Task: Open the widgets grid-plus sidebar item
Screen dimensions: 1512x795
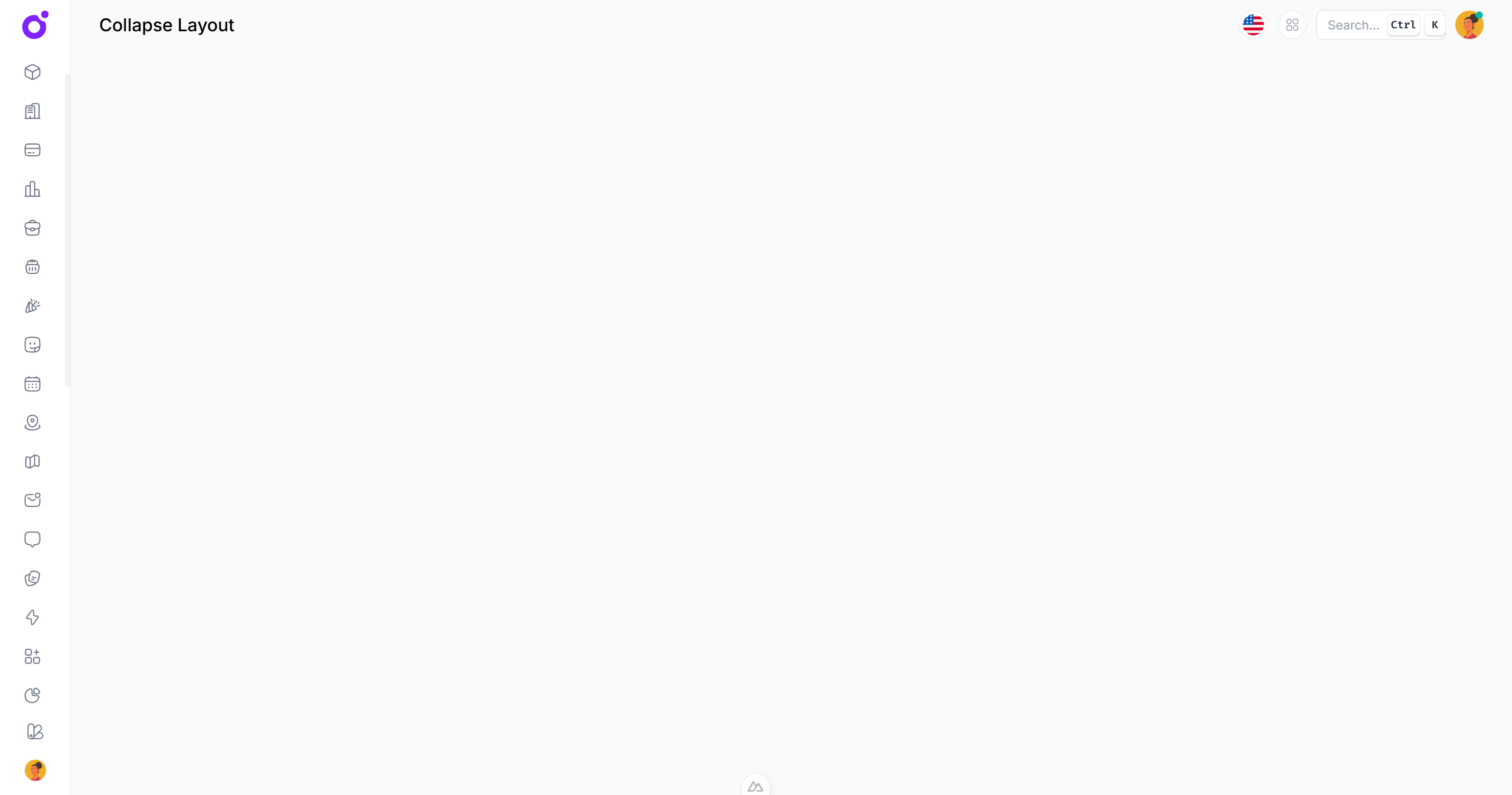Action: coord(32,656)
